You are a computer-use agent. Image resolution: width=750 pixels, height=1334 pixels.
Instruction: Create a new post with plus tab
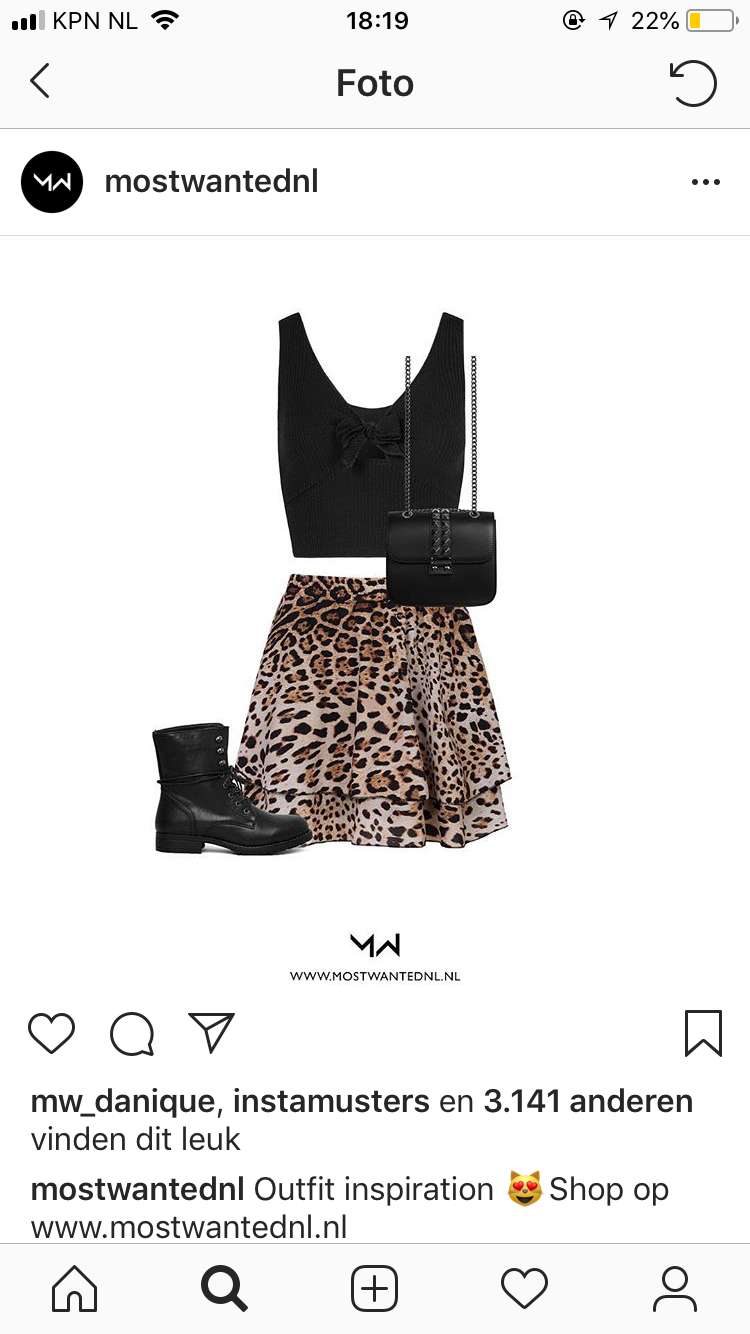coord(375,1288)
